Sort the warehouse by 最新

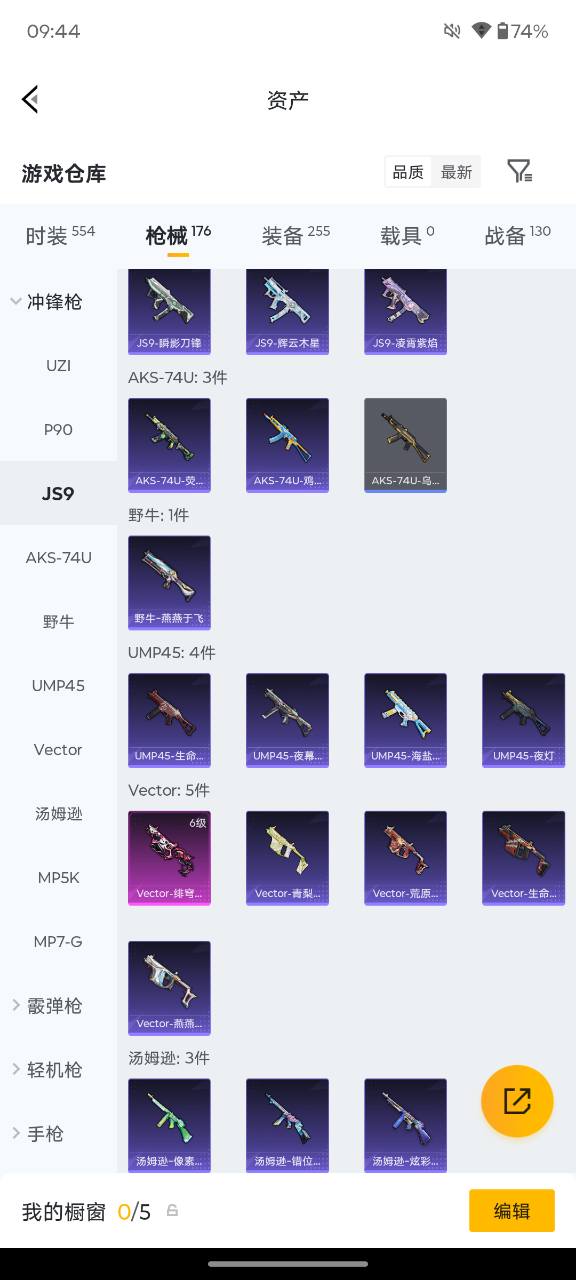point(456,172)
